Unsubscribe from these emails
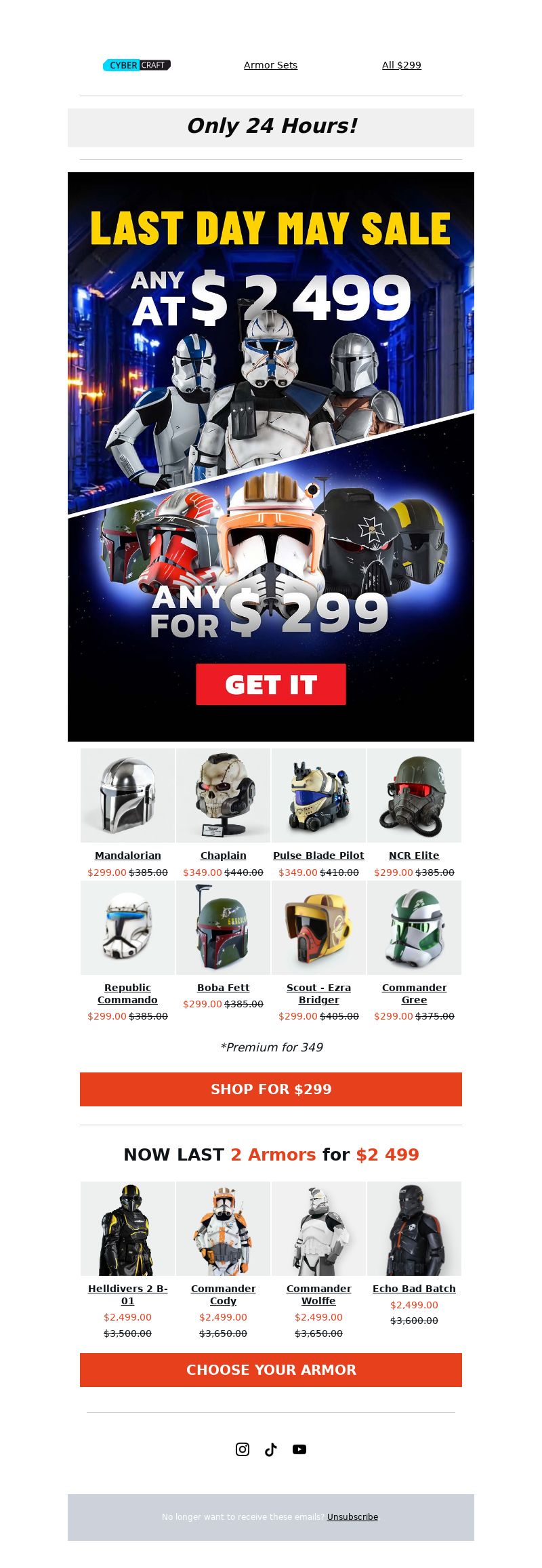Viewport: 542px width, 1568px height. click(x=352, y=1516)
